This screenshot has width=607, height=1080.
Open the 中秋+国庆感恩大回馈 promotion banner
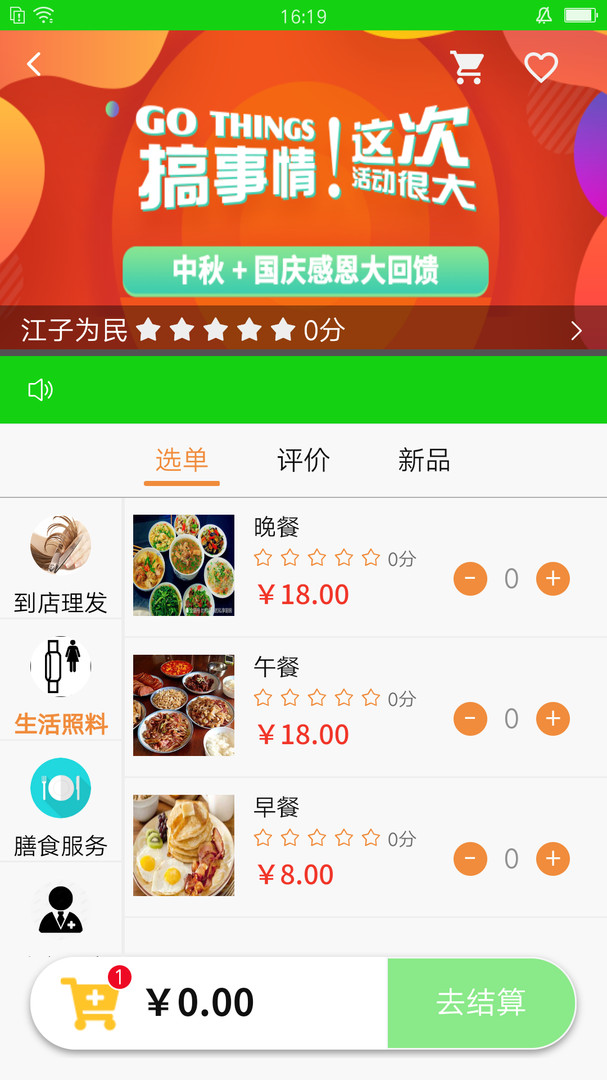(x=305, y=271)
